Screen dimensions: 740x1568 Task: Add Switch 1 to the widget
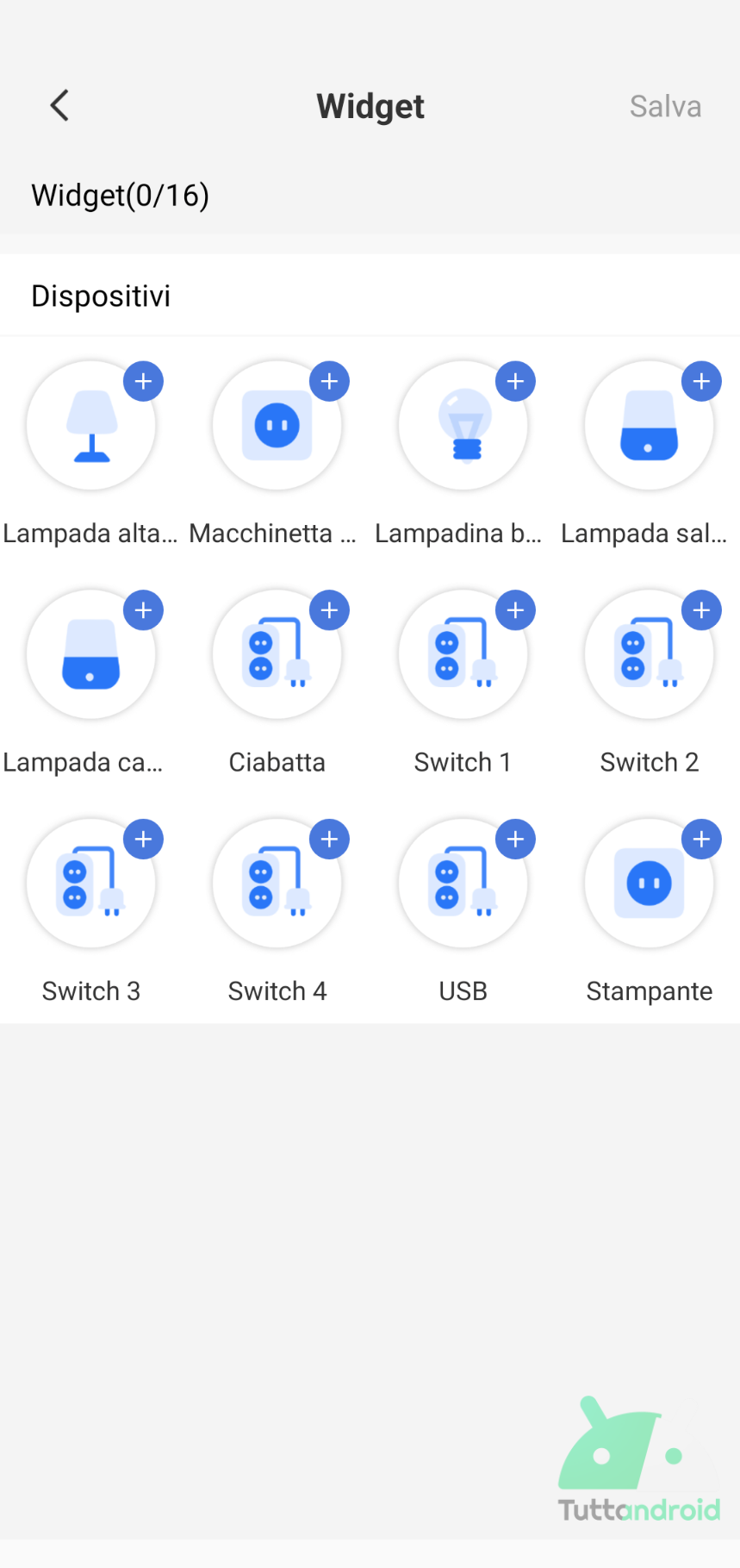coord(515,610)
